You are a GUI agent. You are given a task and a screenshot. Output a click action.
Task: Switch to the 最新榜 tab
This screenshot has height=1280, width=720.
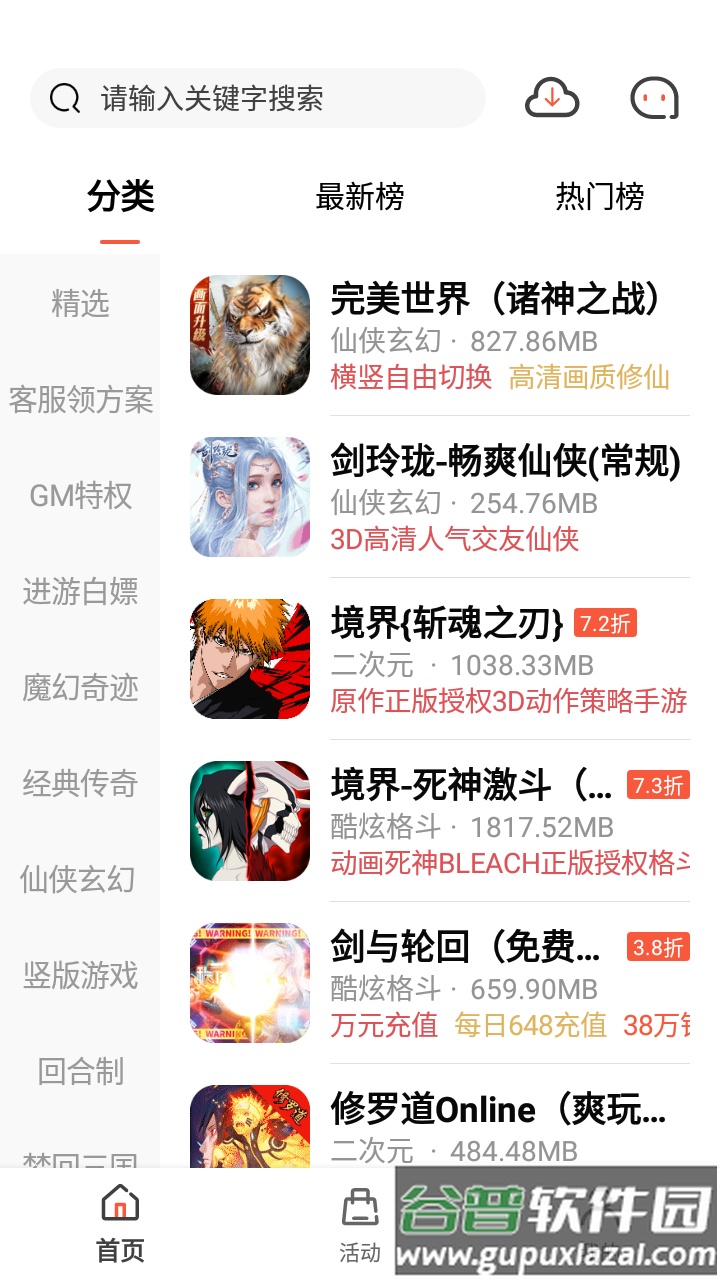360,197
